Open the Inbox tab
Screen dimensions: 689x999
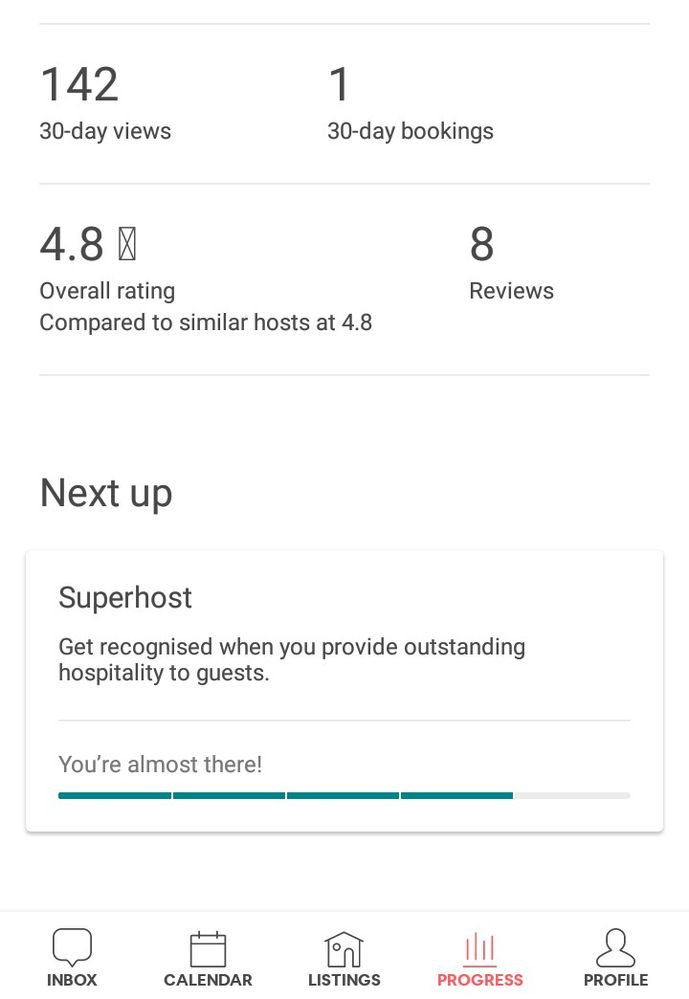[72, 957]
